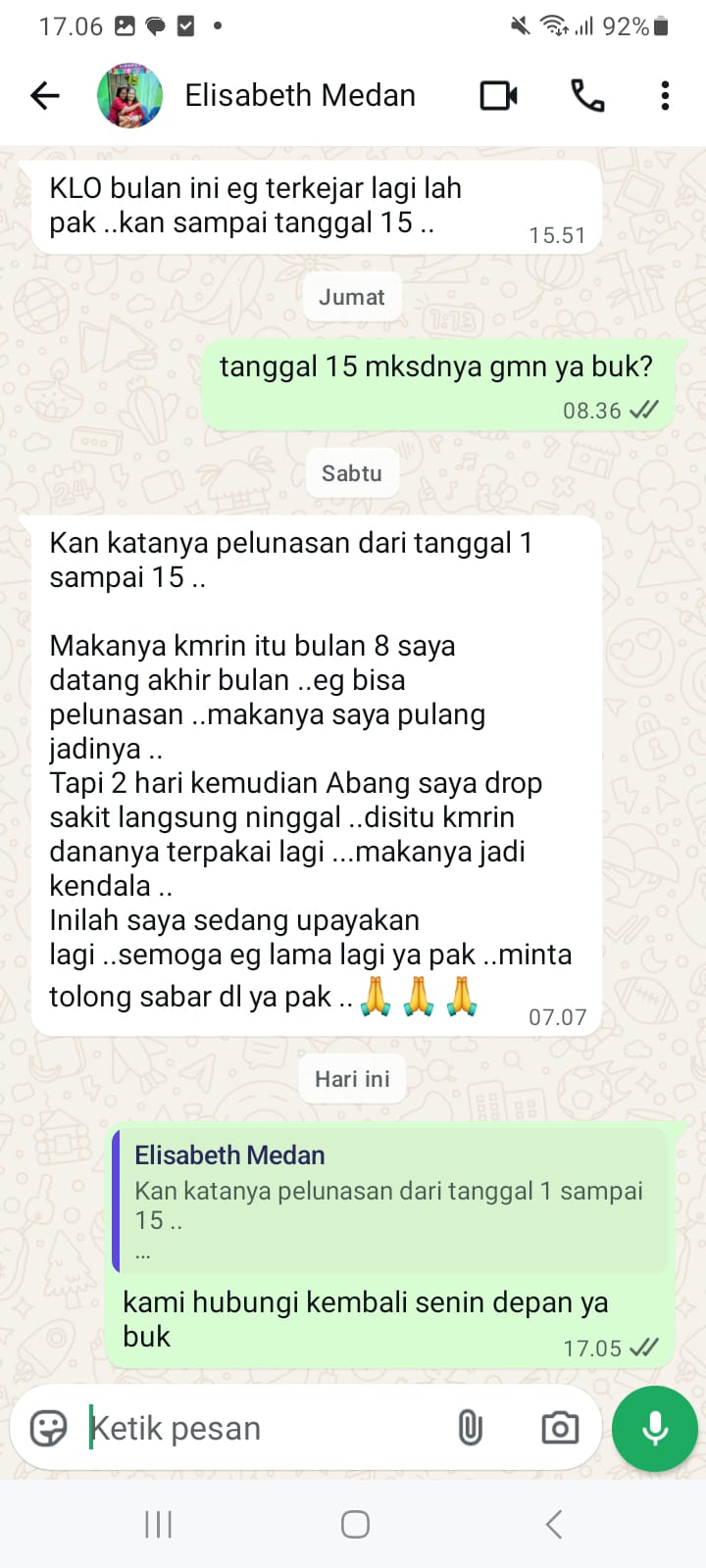Tap the green voice message microphone
Screen dimensions: 706x1568
tap(654, 1428)
